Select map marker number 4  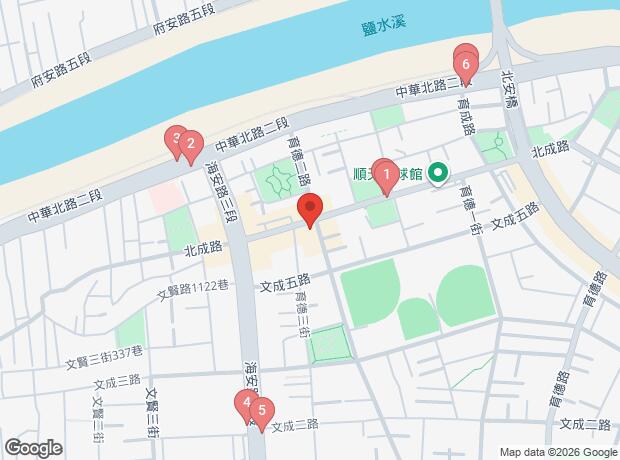click(x=244, y=403)
